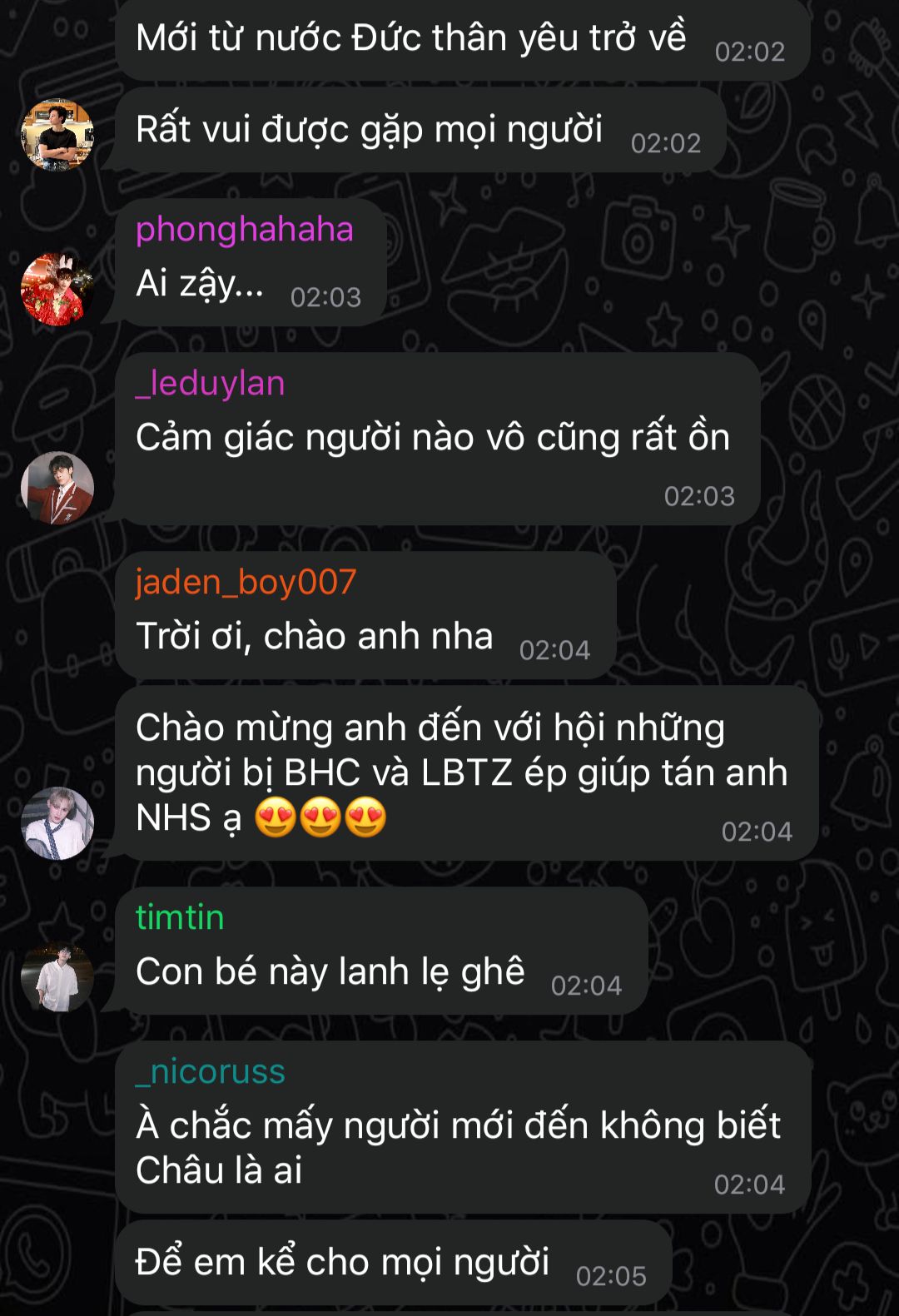The width and height of the screenshot is (899, 1316).
Task: Tap avatar beside "Rất vui được gặp mọi người"
Action: click(57, 134)
